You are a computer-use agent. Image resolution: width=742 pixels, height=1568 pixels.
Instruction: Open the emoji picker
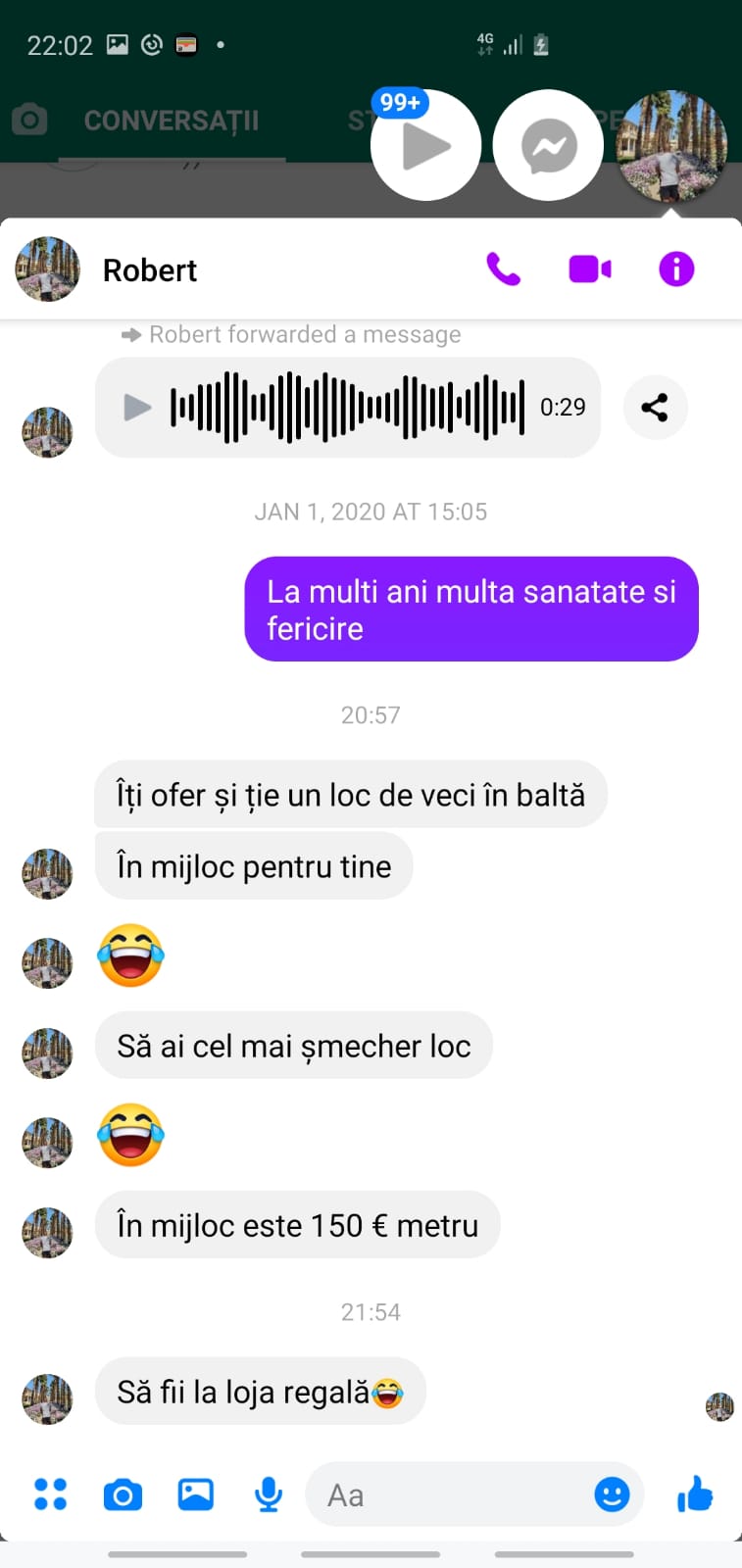[612, 1494]
